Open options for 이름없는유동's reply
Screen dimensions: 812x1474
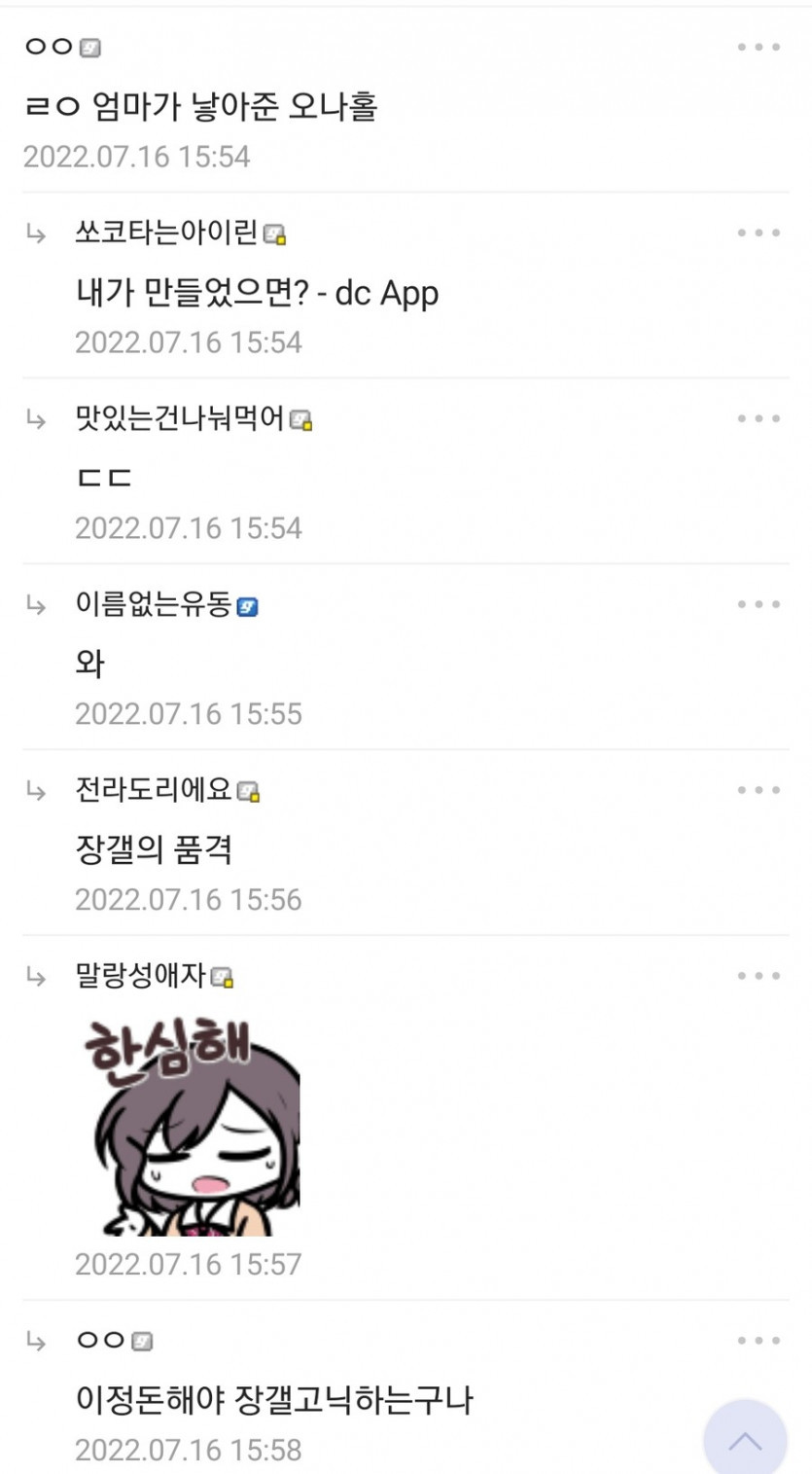[x=759, y=604]
